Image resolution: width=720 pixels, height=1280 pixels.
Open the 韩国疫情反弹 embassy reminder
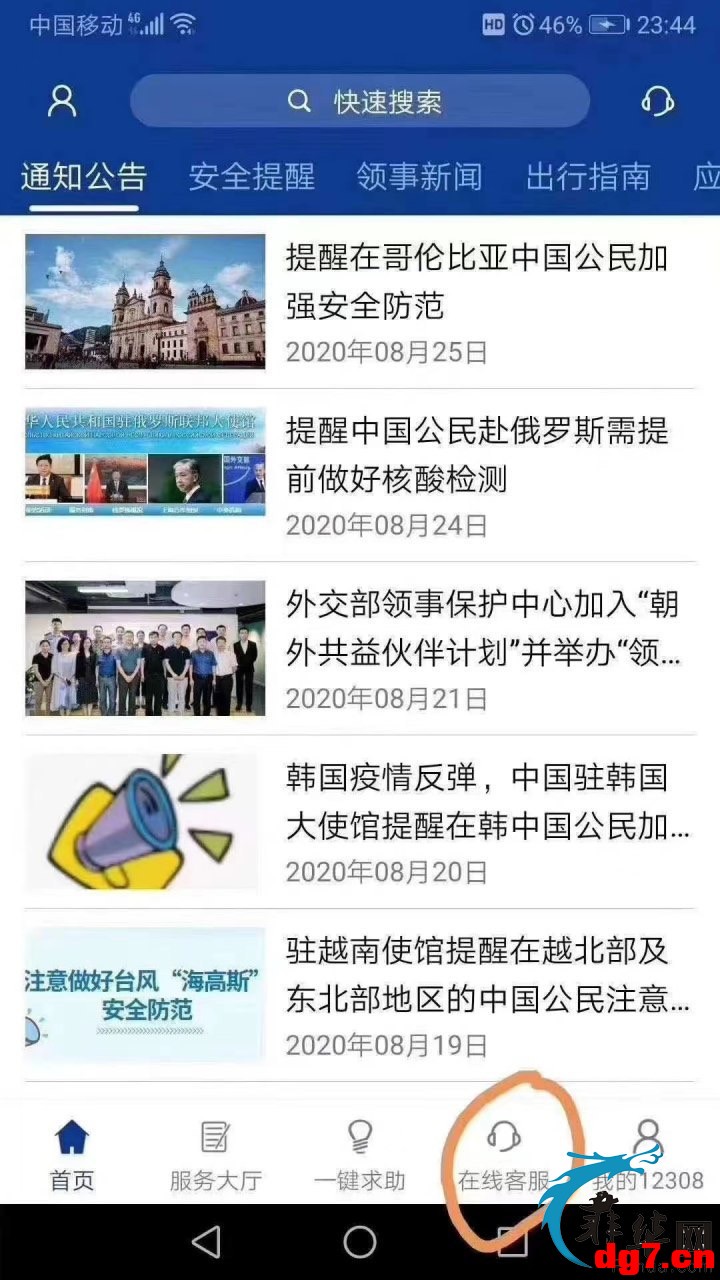(x=360, y=822)
